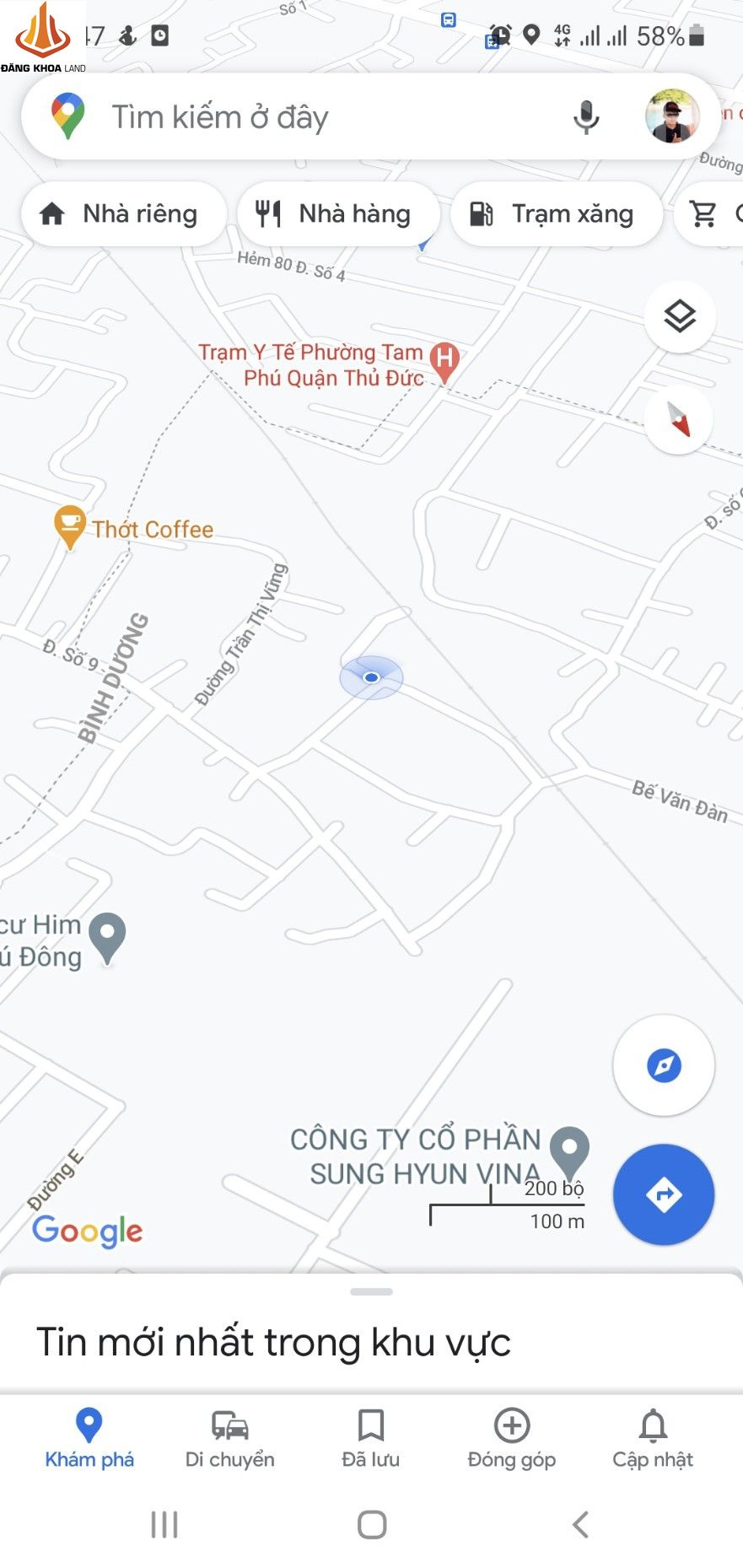
Task: Open 'Trạm Y Tế Phường Tam Phú' marker
Action: tap(444, 360)
